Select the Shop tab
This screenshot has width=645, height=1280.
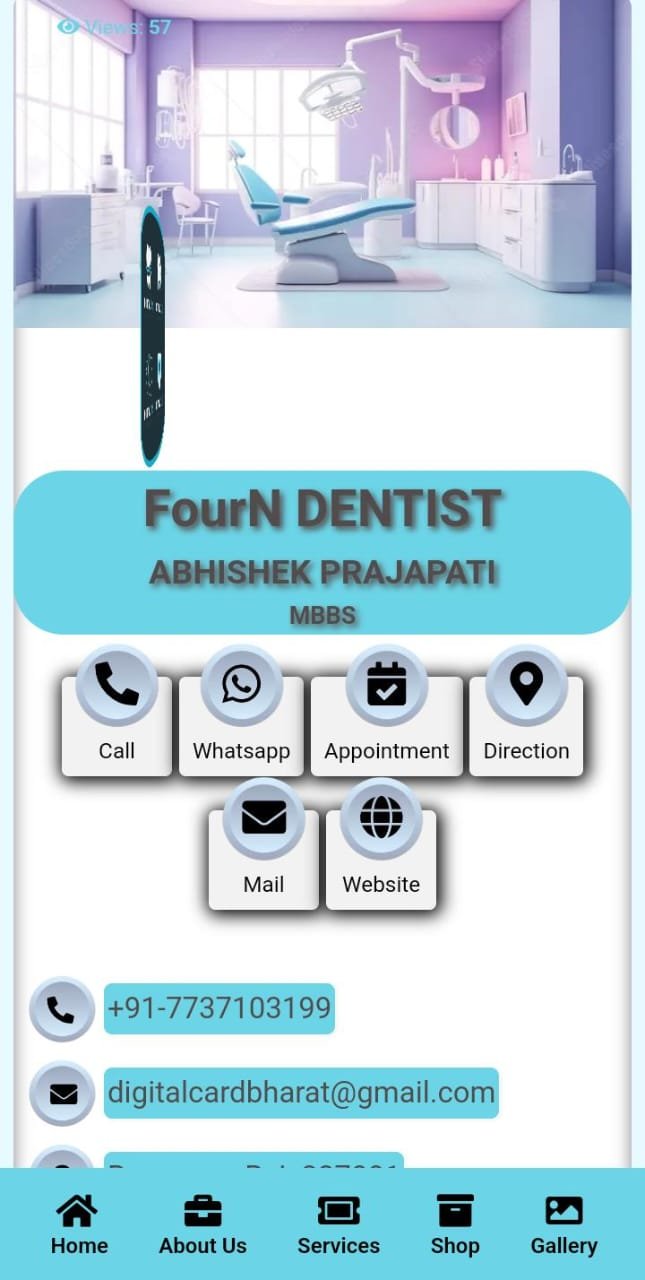pos(455,1225)
